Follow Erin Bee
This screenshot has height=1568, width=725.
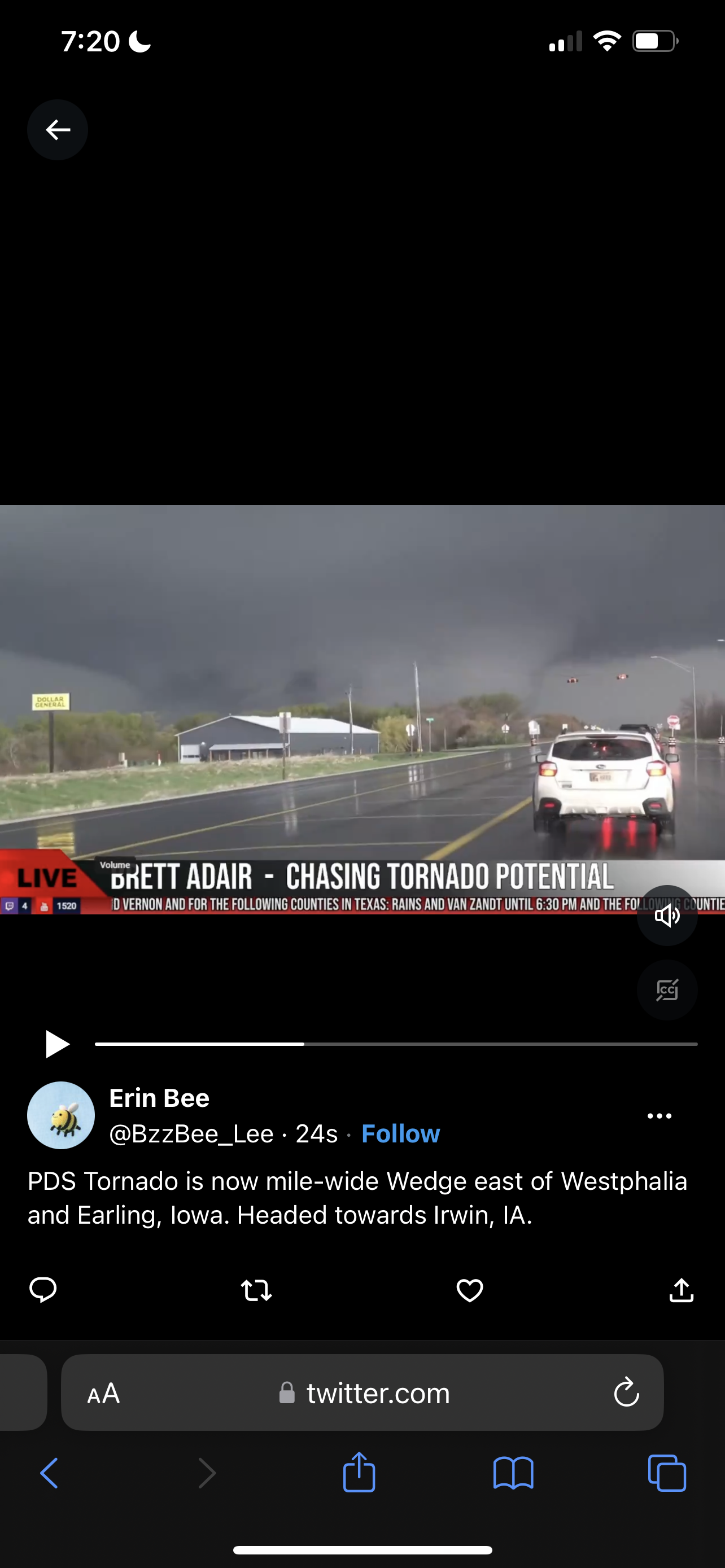[x=400, y=1133]
